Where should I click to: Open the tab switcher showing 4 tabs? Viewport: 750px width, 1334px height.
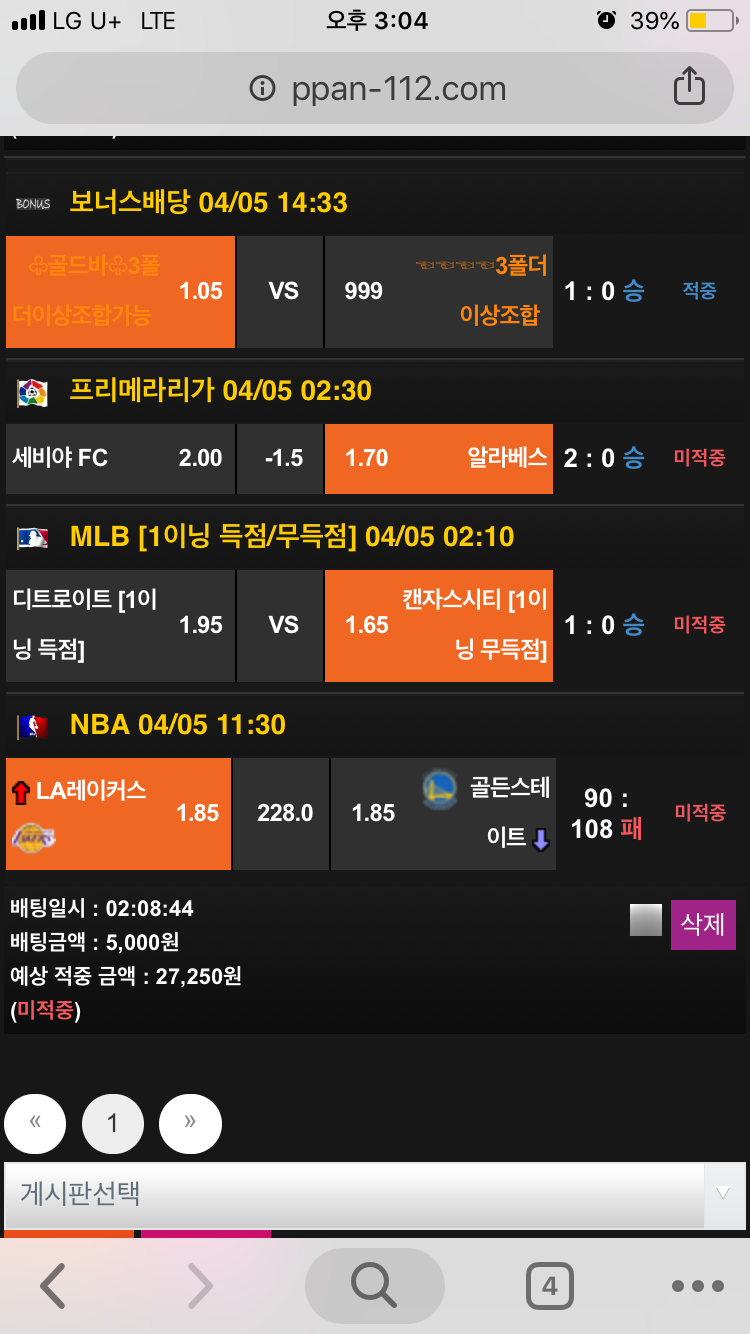(549, 1286)
